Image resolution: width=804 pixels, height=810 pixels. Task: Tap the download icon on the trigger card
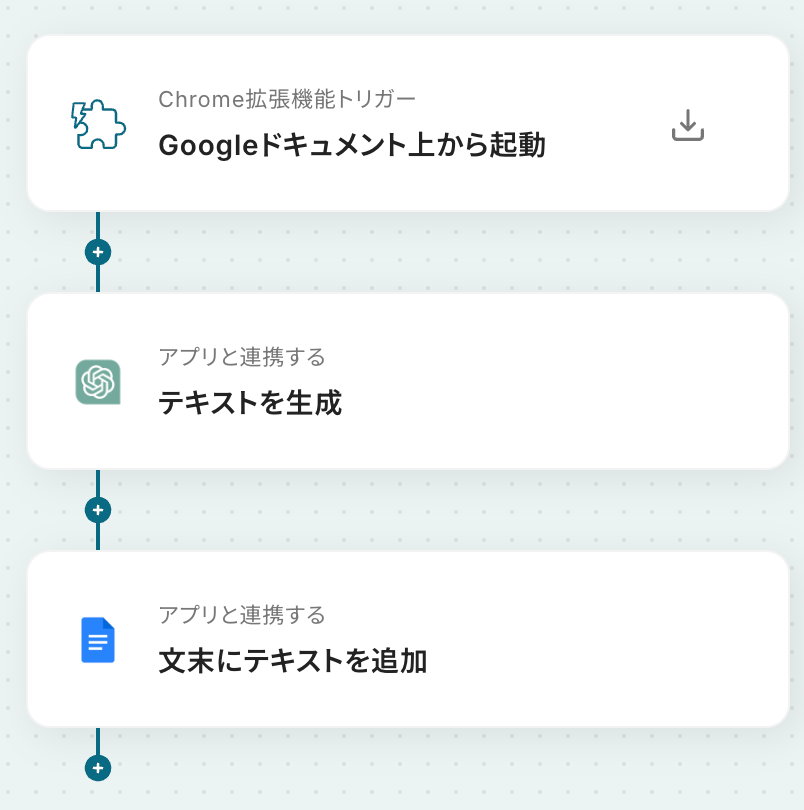point(688,125)
